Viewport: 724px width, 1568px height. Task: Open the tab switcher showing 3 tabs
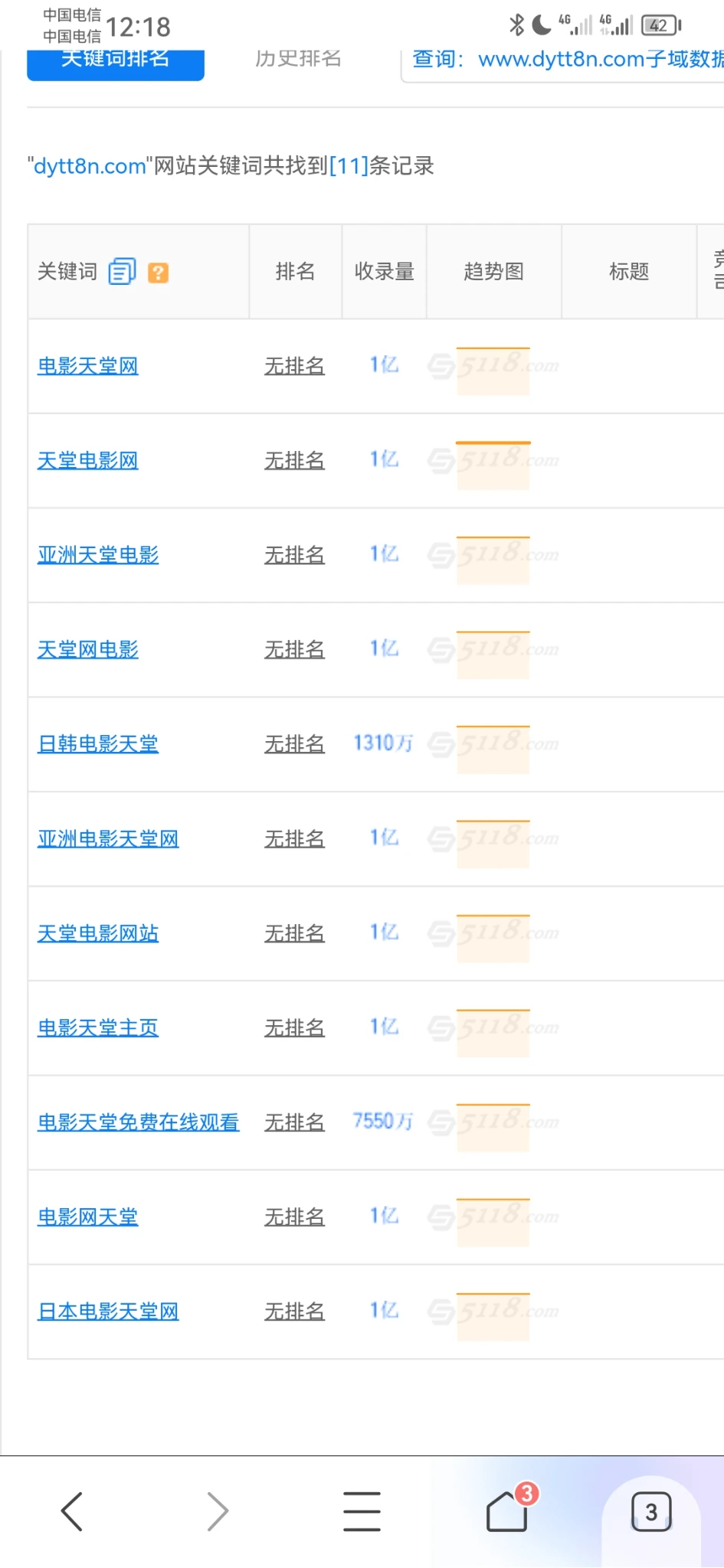click(x=651, y=1511)
